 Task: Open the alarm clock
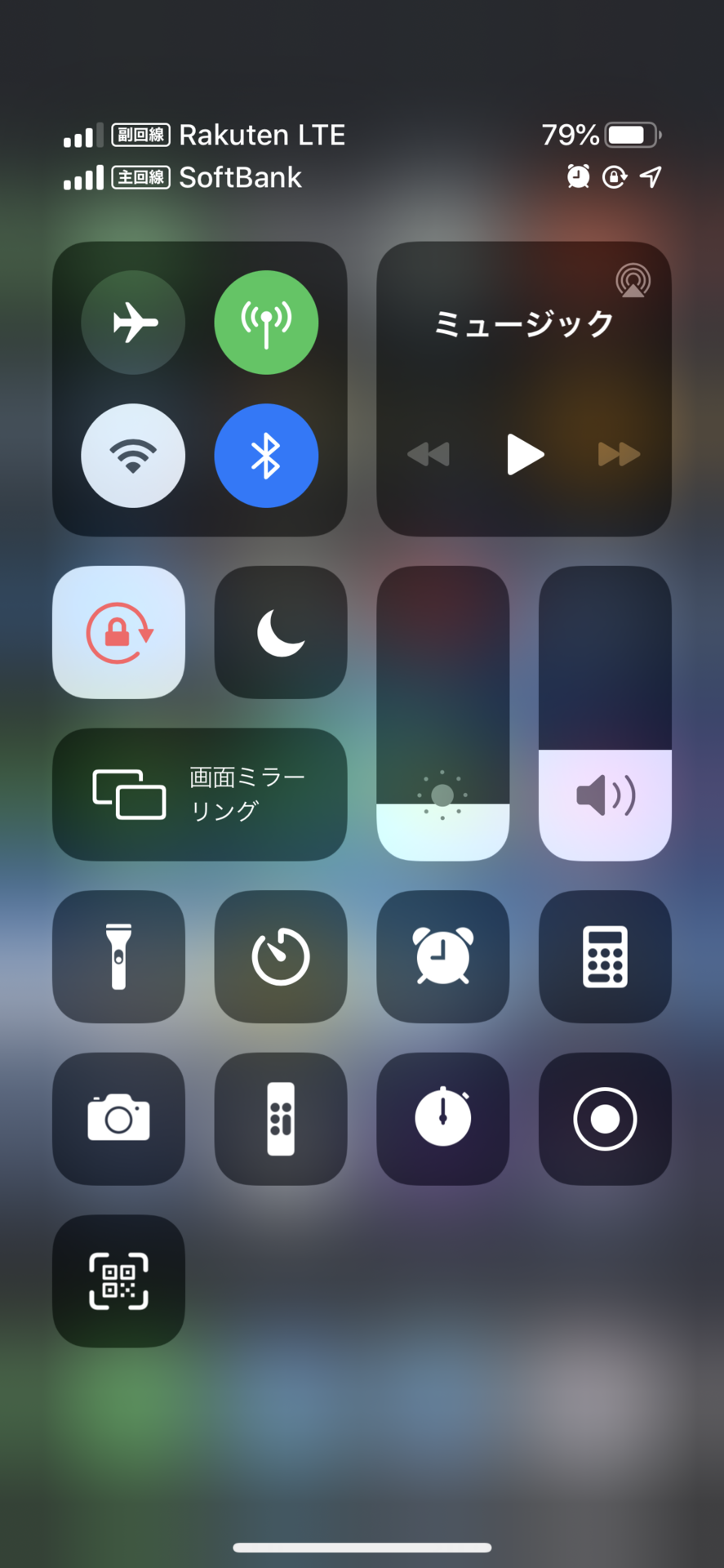pos(442,956)
